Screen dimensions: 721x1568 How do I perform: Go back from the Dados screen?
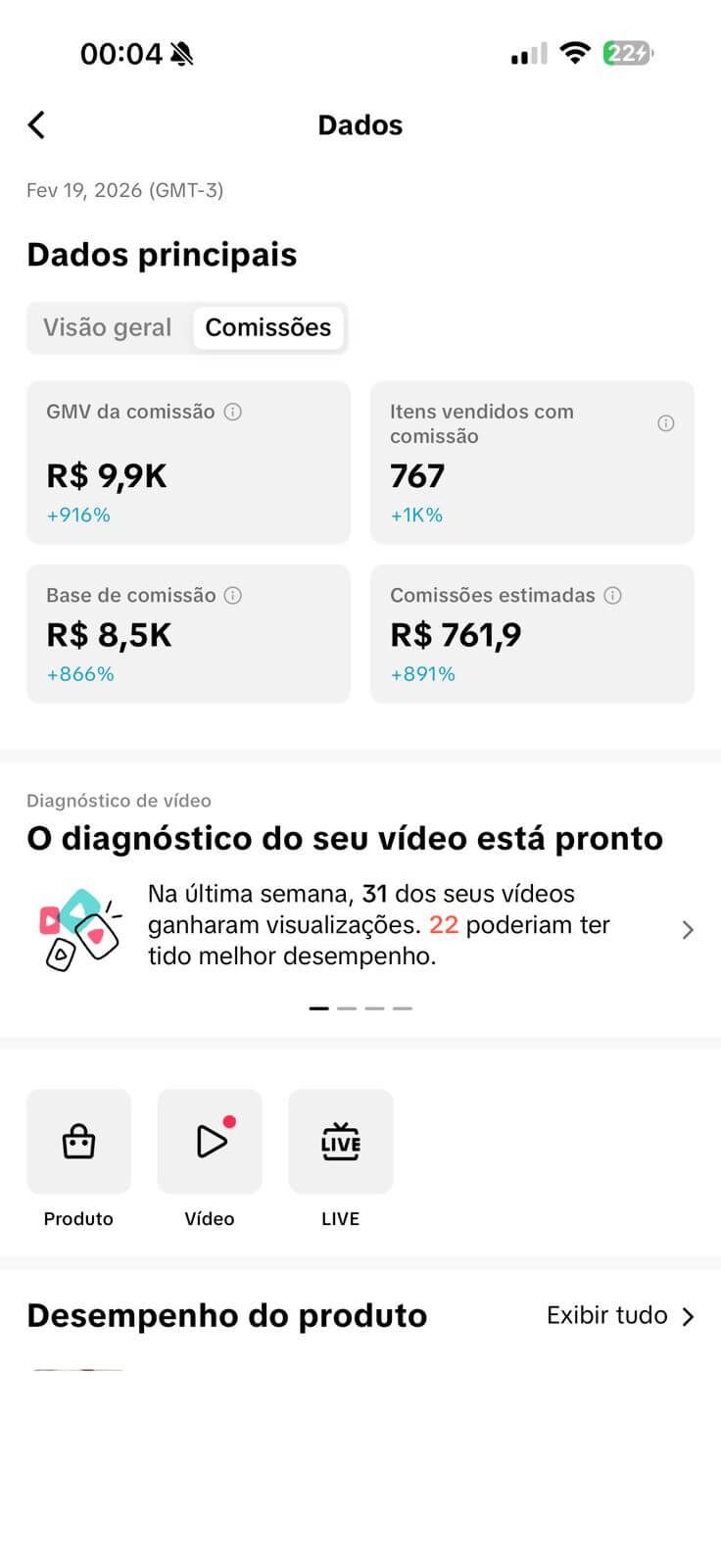tap(37, 125)
